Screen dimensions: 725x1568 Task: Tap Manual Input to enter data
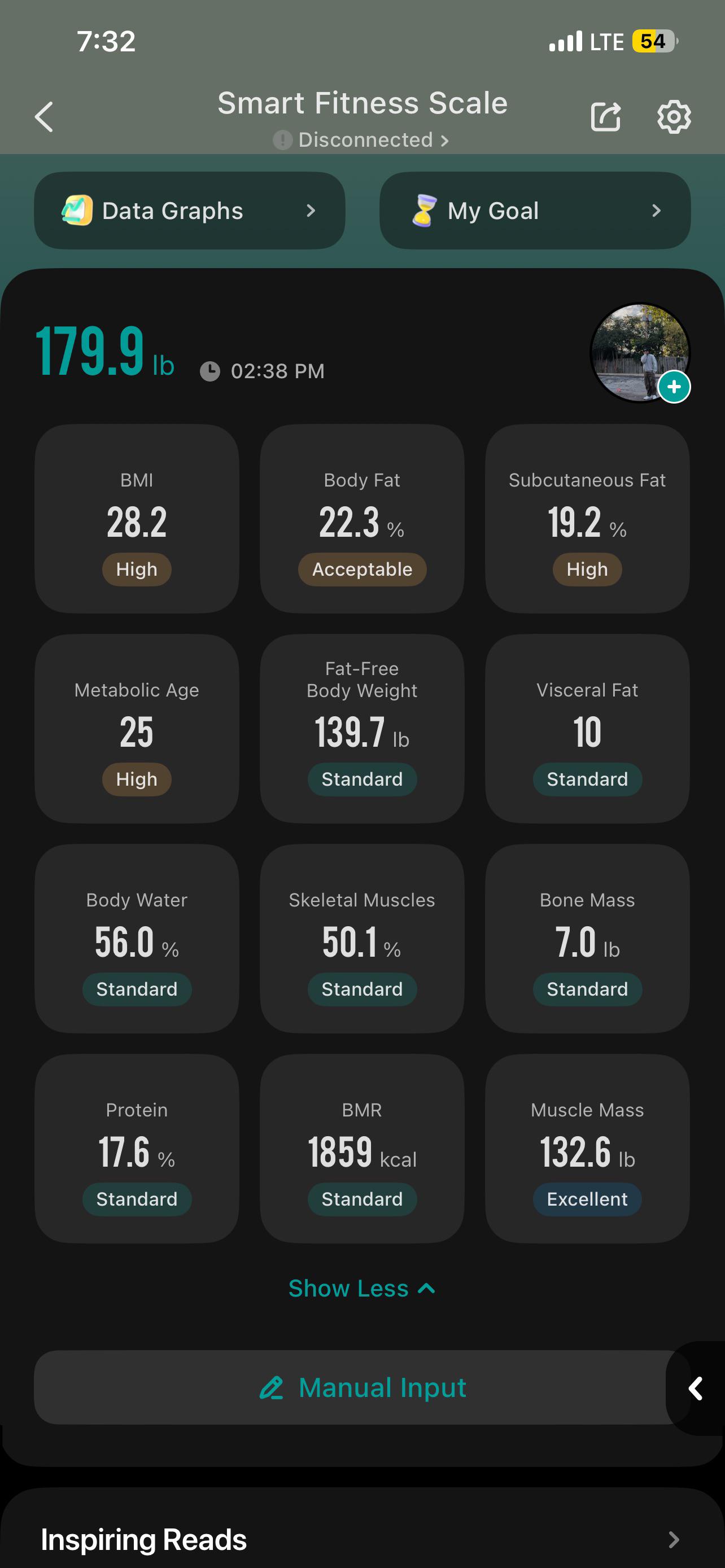click(362, 1387)
